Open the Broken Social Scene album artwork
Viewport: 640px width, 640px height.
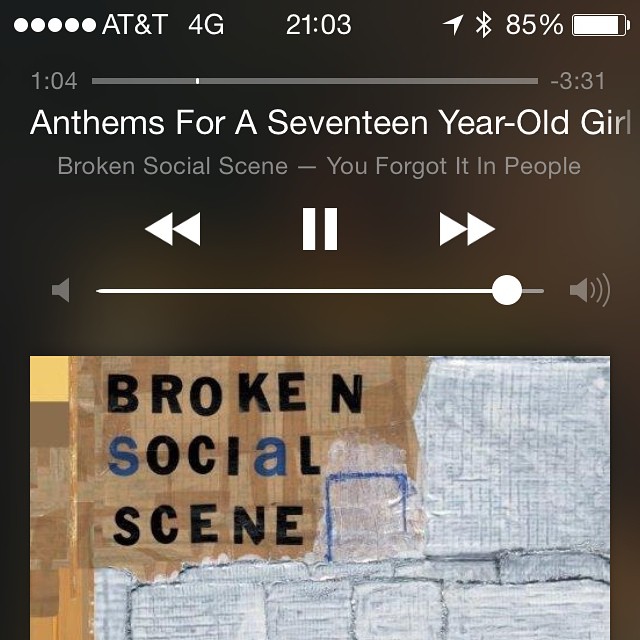(x=320, y=498)
